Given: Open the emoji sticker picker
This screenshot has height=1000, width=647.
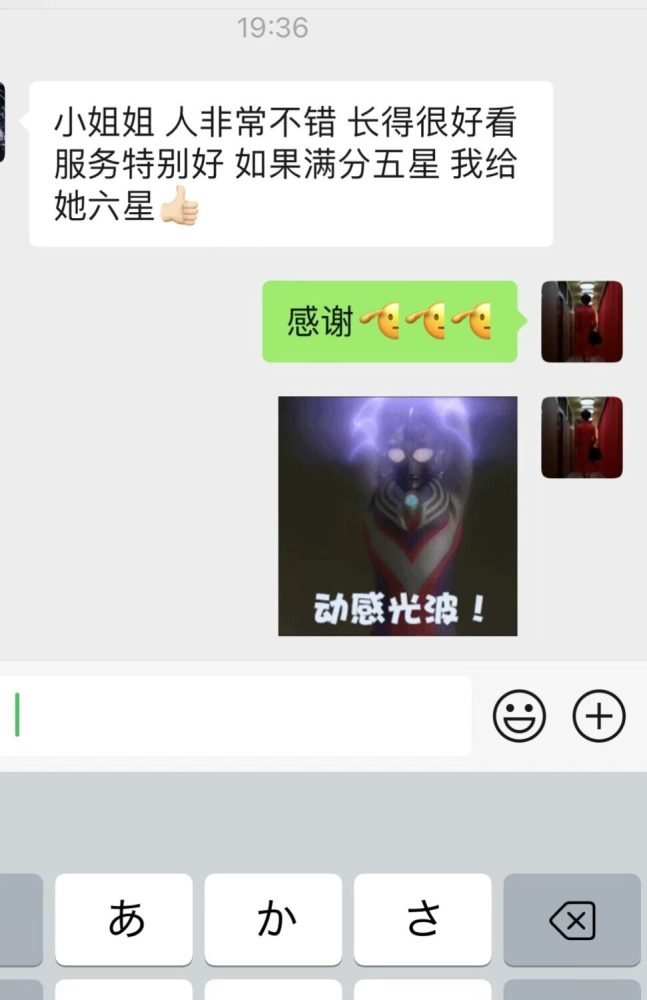Looking at the screenshot, I should [x=519, y=716].
